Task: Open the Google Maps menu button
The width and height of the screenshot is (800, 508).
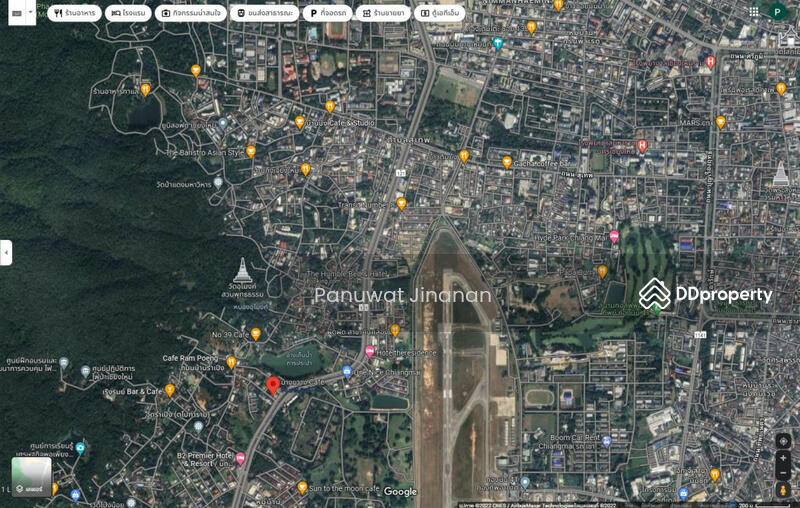Action: pyautogui.click(x=17, y=13)
